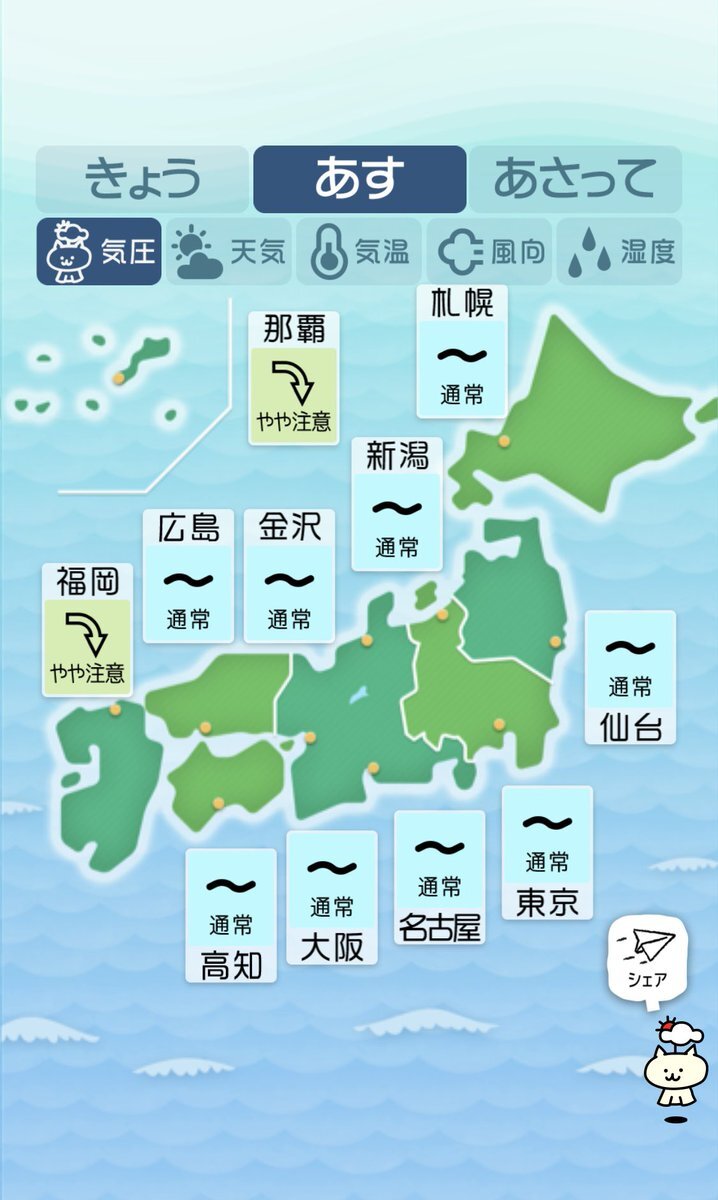Show the 天気 weather view

[x=229, y=252]
